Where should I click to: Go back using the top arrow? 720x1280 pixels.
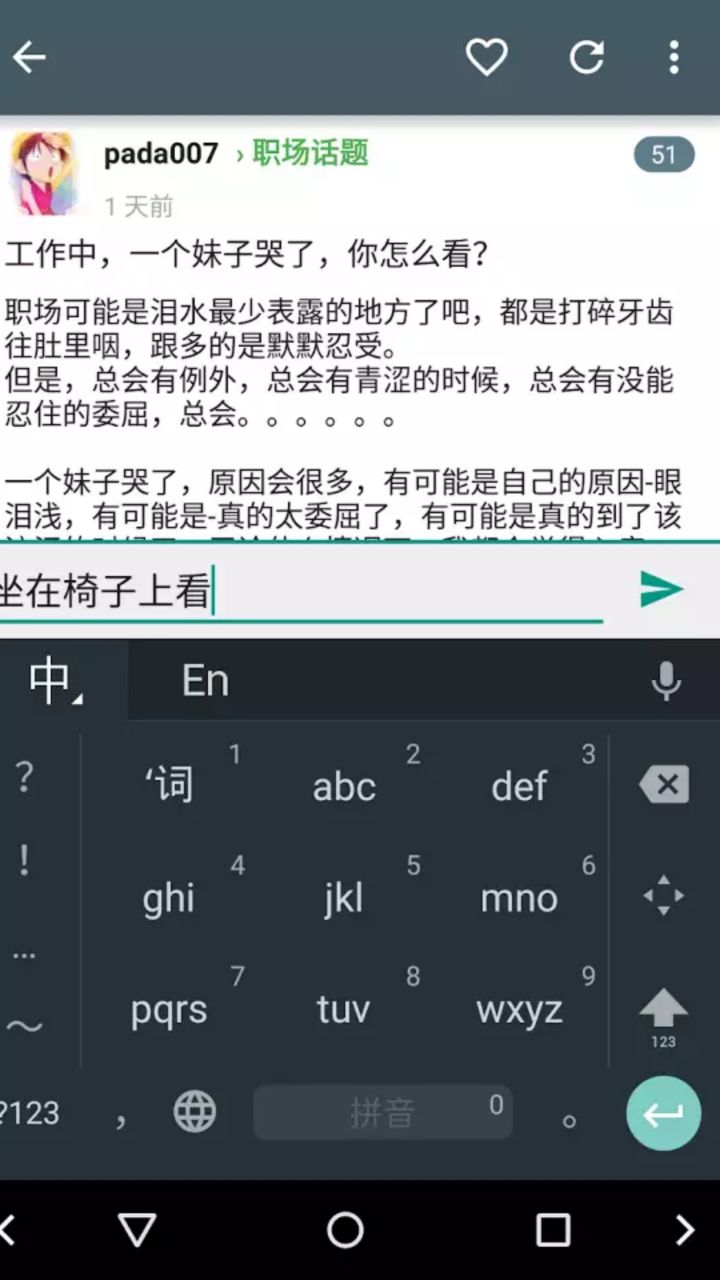pyautogui.click(x=30, y=58)
